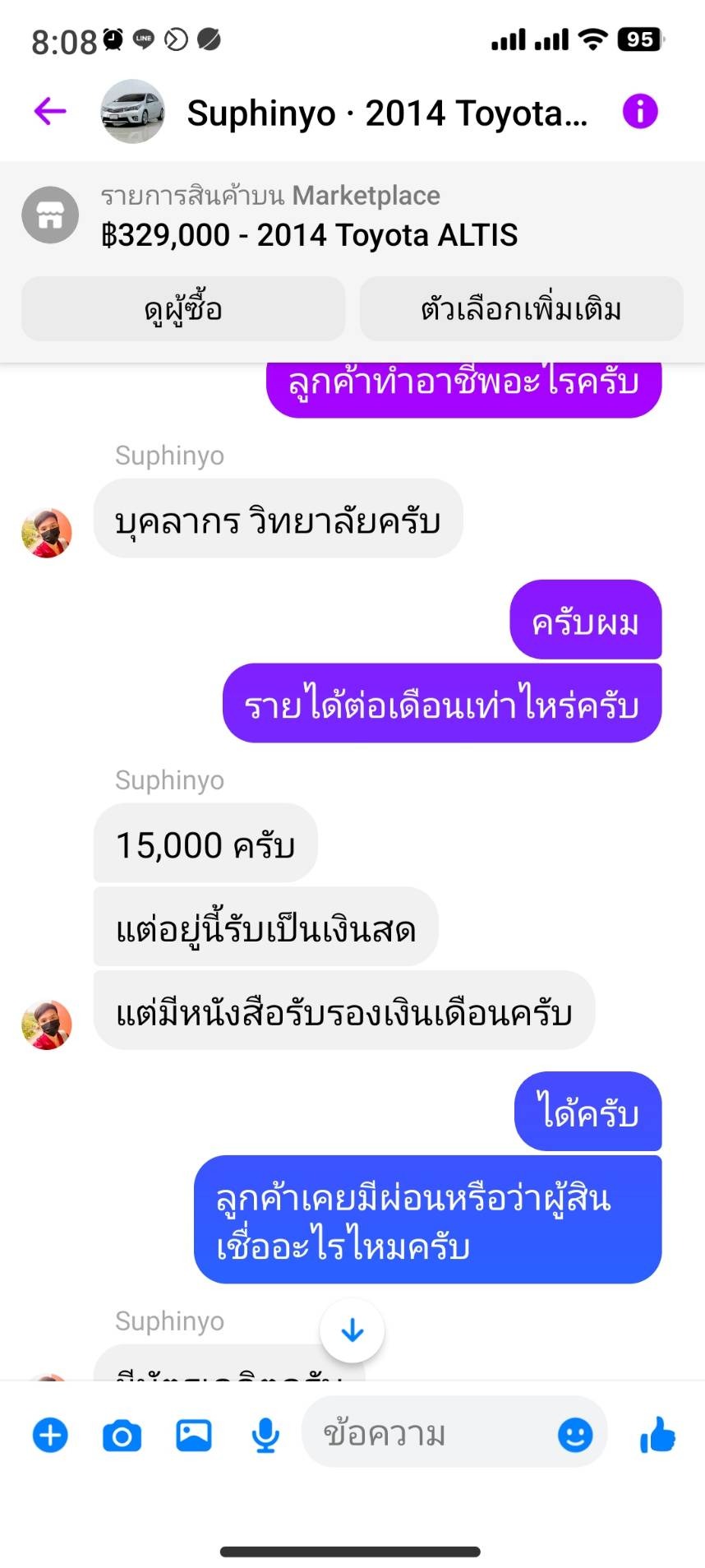Focus the ข้อความ message field
705x1568 pixels.
coord(427,1434)
